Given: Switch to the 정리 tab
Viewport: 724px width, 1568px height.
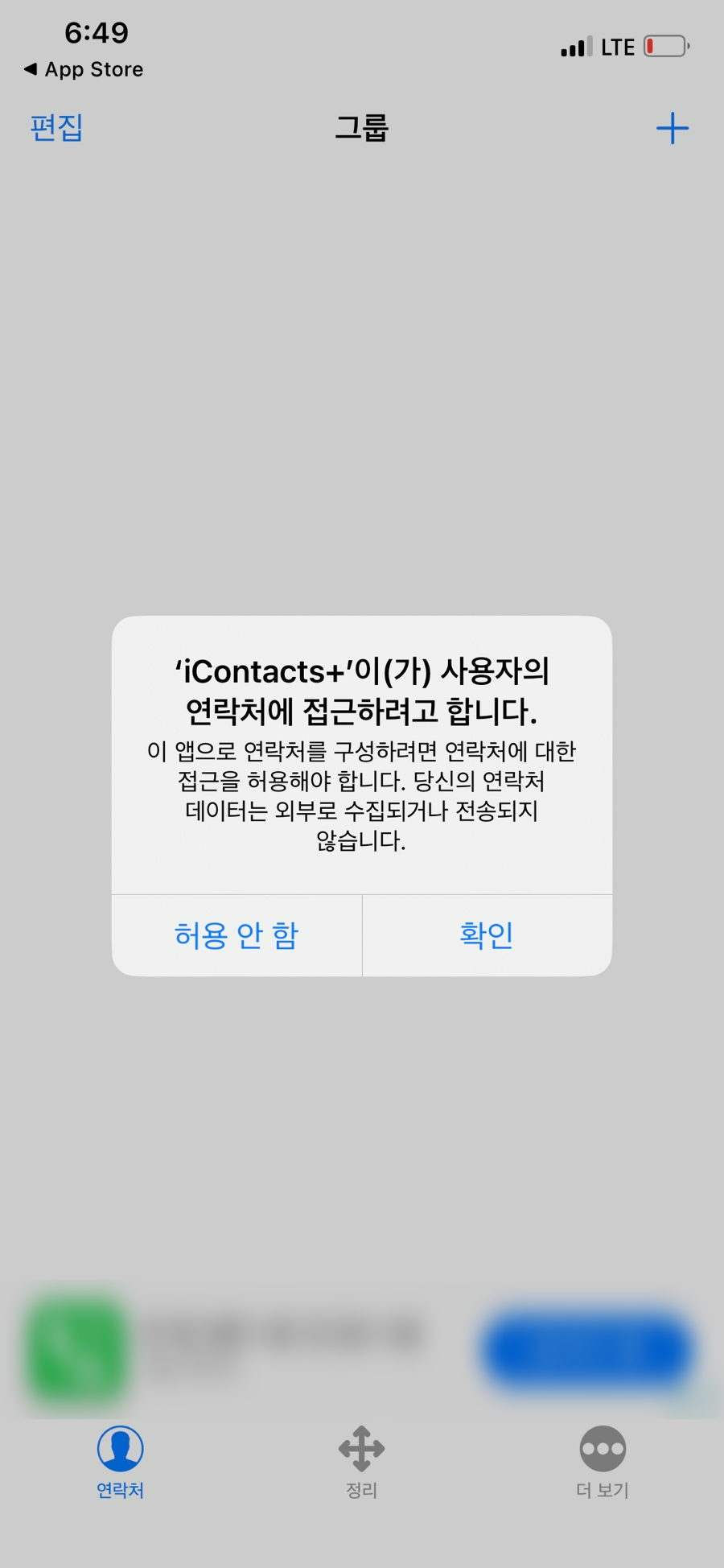Looking at the screenshot, I should coord(362,1462).
